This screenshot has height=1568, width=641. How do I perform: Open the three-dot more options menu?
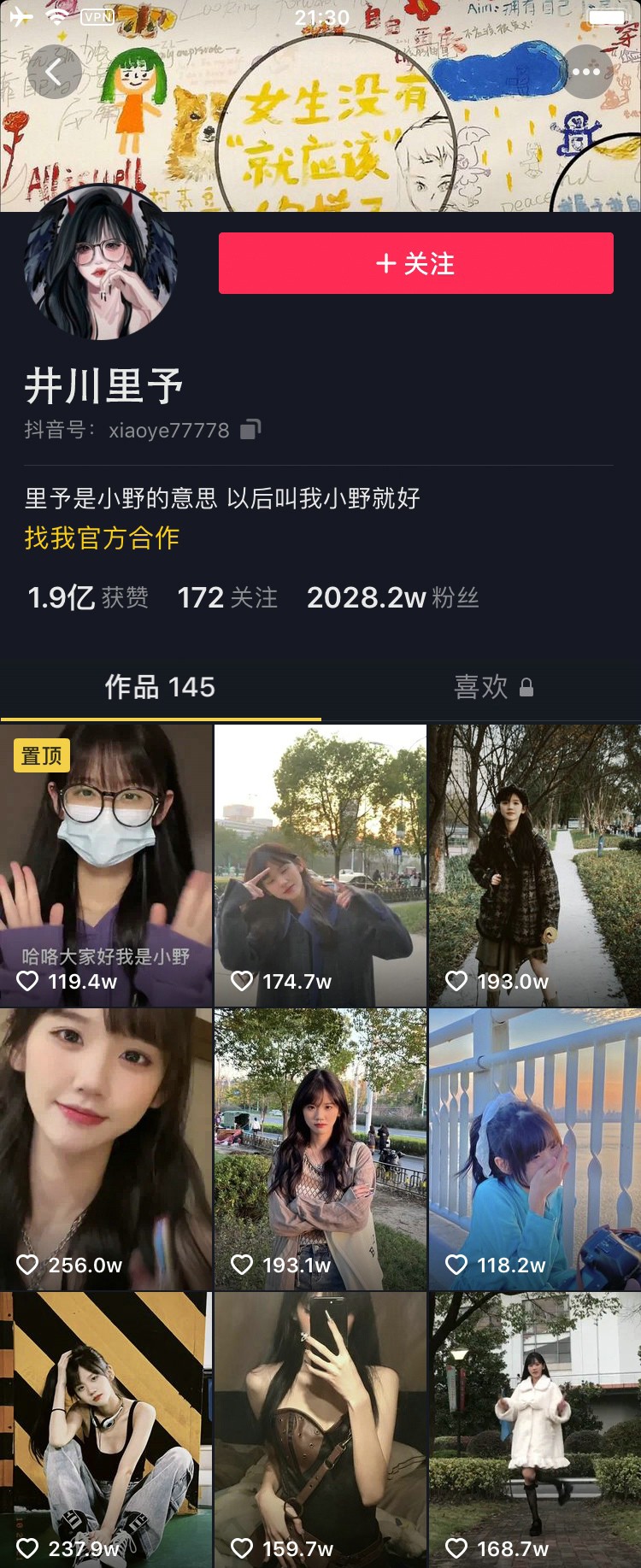(x=586, y=72)
